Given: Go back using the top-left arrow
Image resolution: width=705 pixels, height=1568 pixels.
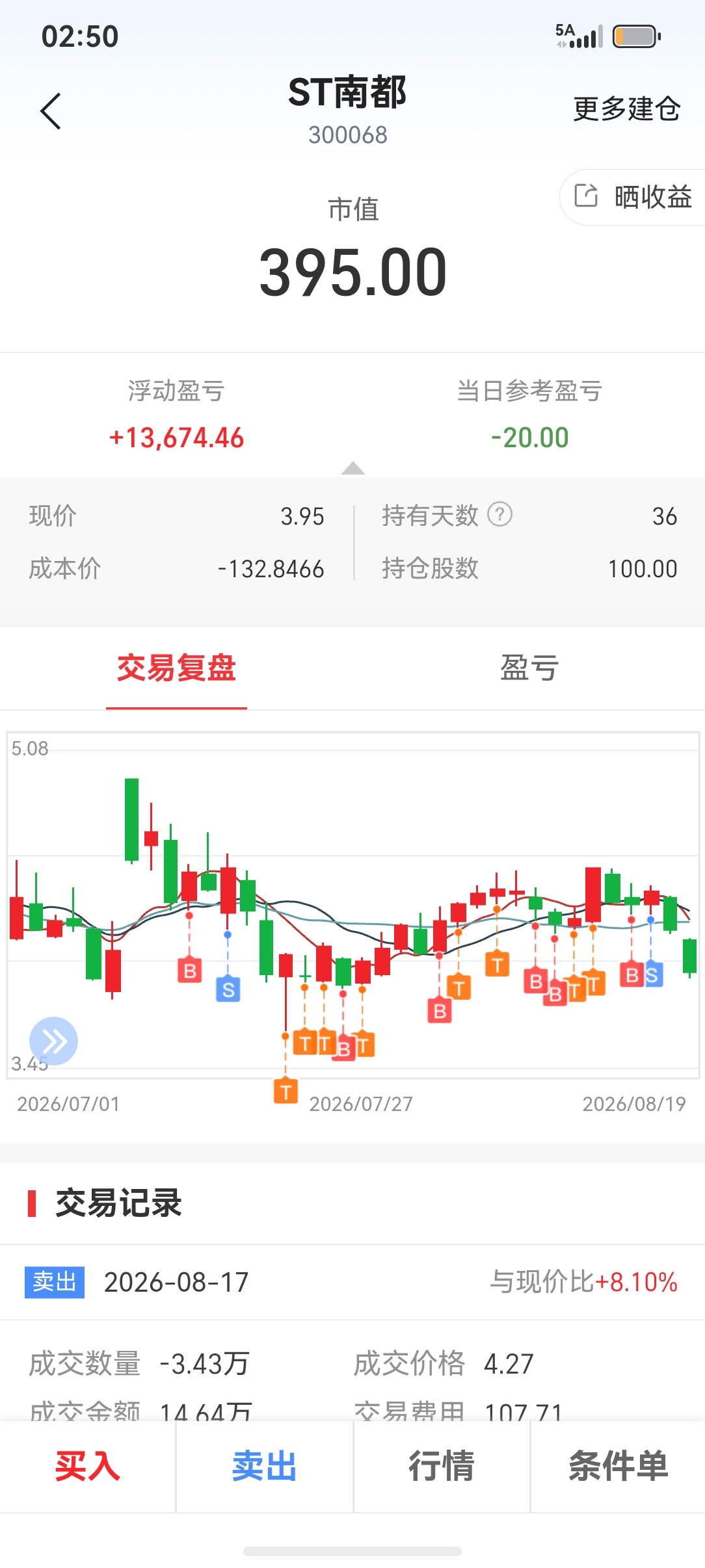Looking at the screenshot, I should (51, 111).
